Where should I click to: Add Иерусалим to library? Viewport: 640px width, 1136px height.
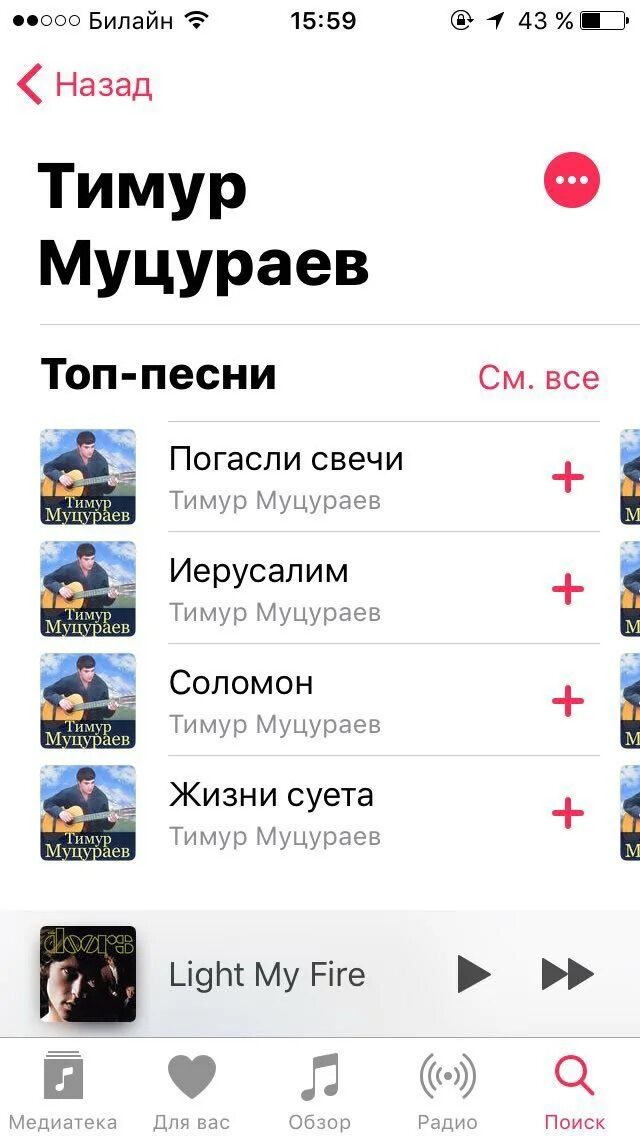click(x=568, y=590)
